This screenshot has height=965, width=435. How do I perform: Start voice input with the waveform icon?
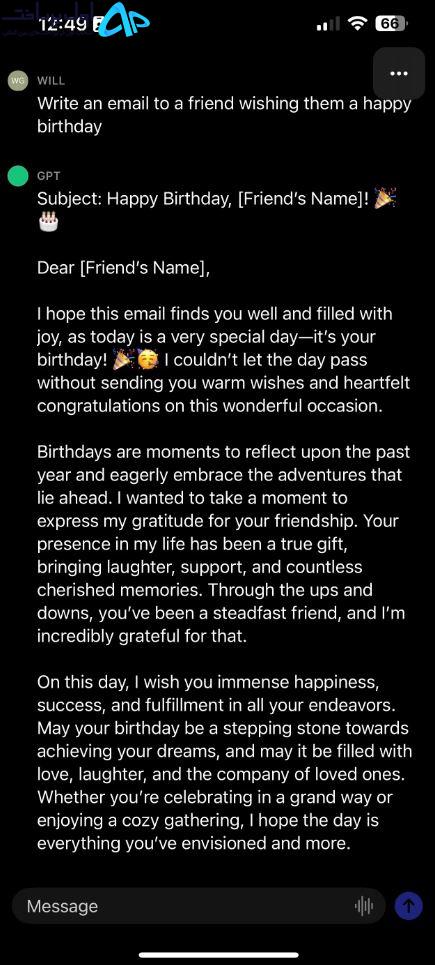click(364, 906)
